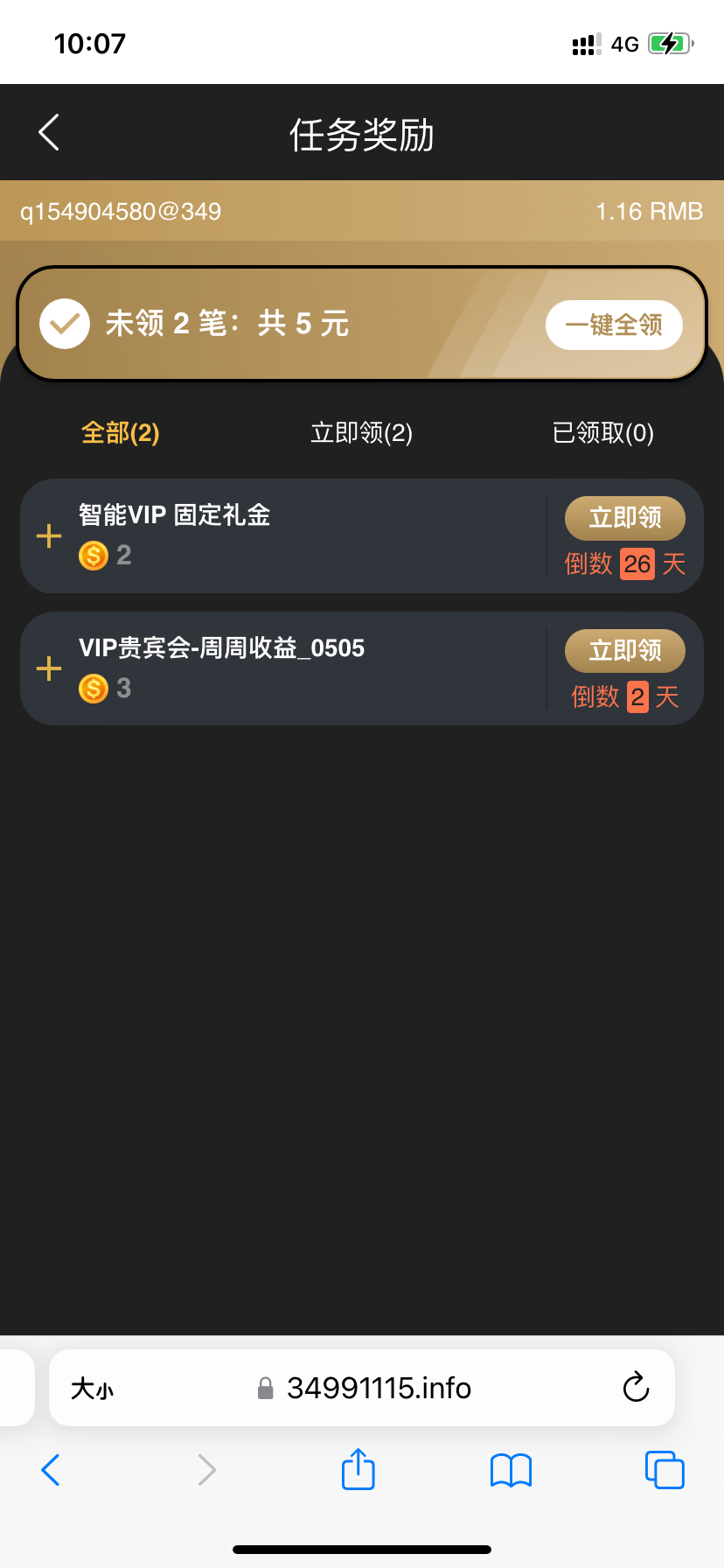The height and width of the screenshot is (1568, 724).
Task: Go back from the 任务奖励 page
Action: (49, 133)
